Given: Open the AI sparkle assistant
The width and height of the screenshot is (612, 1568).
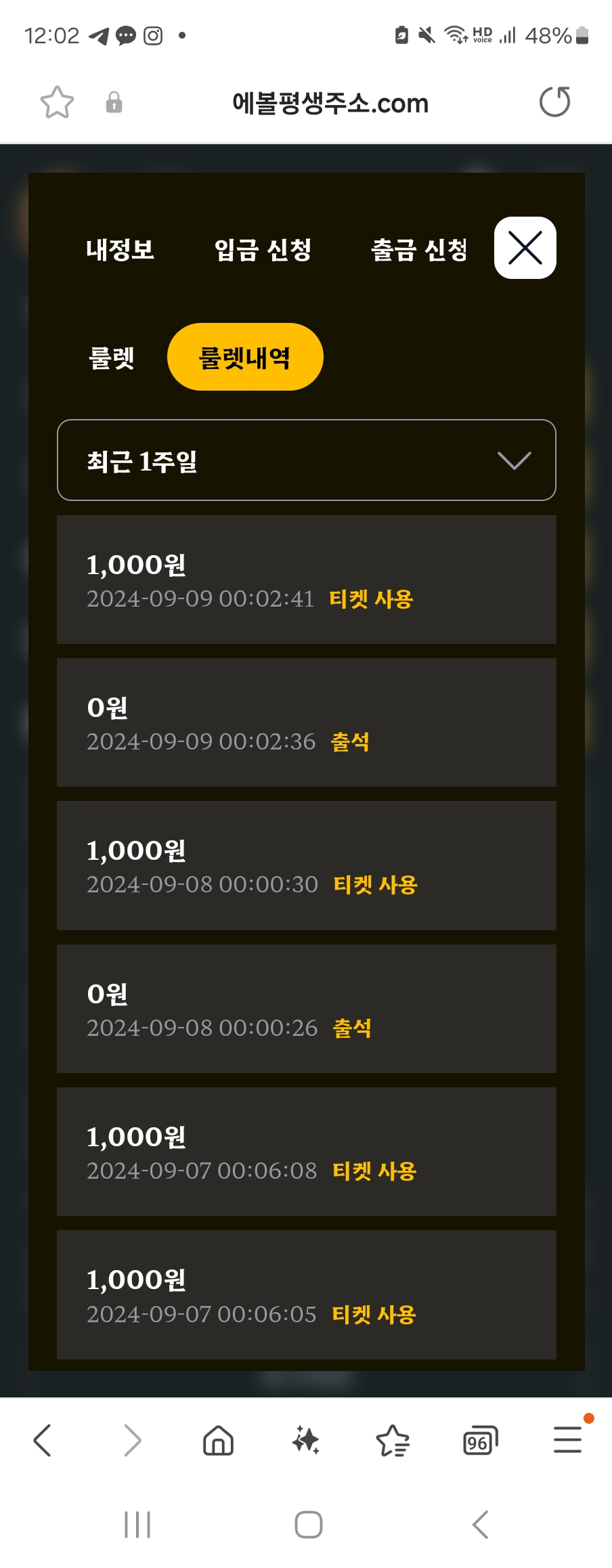Looking at the screenshot, I should click(x=306, y=1440).
